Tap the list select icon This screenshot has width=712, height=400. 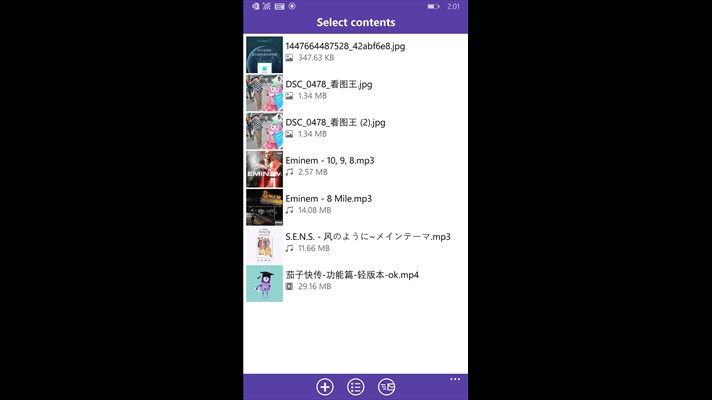(355, 387)
